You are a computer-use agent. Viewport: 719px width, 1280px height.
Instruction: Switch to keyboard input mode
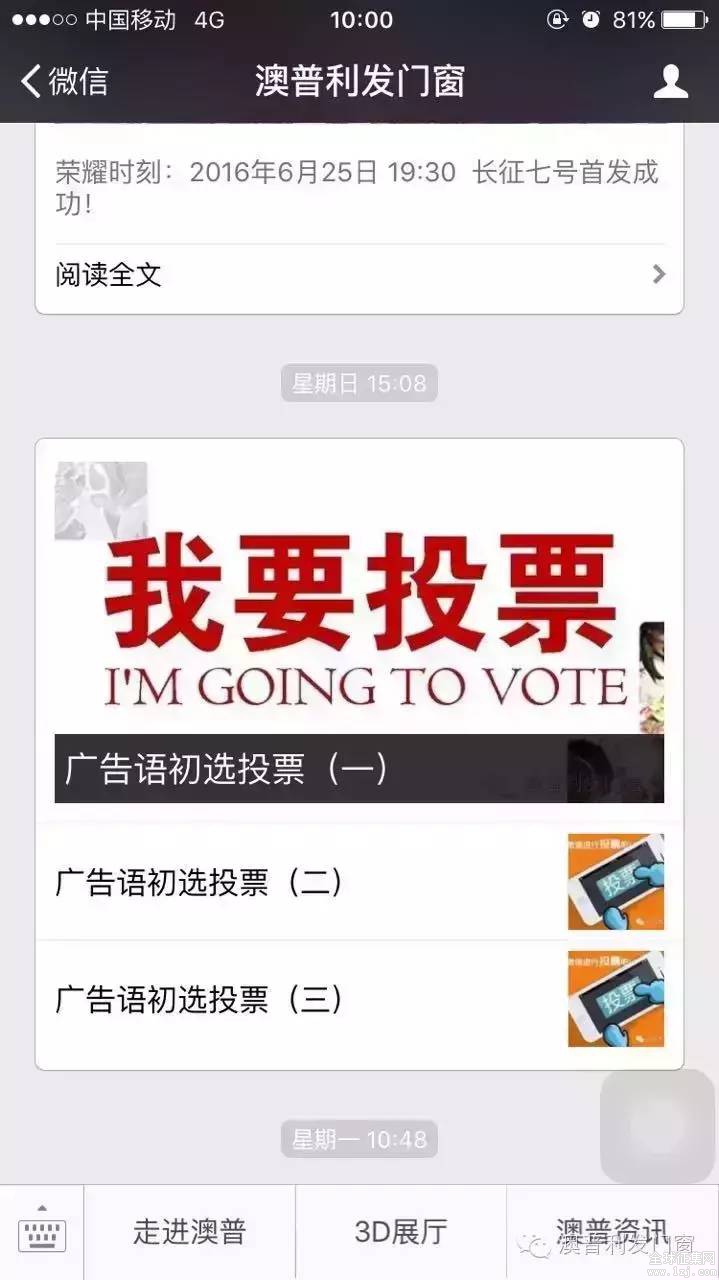click(42, 1232)
